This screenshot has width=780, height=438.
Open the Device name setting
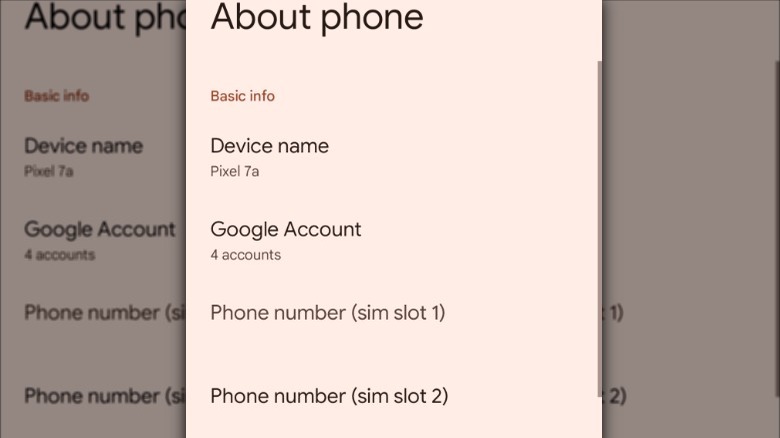point(270,156)
